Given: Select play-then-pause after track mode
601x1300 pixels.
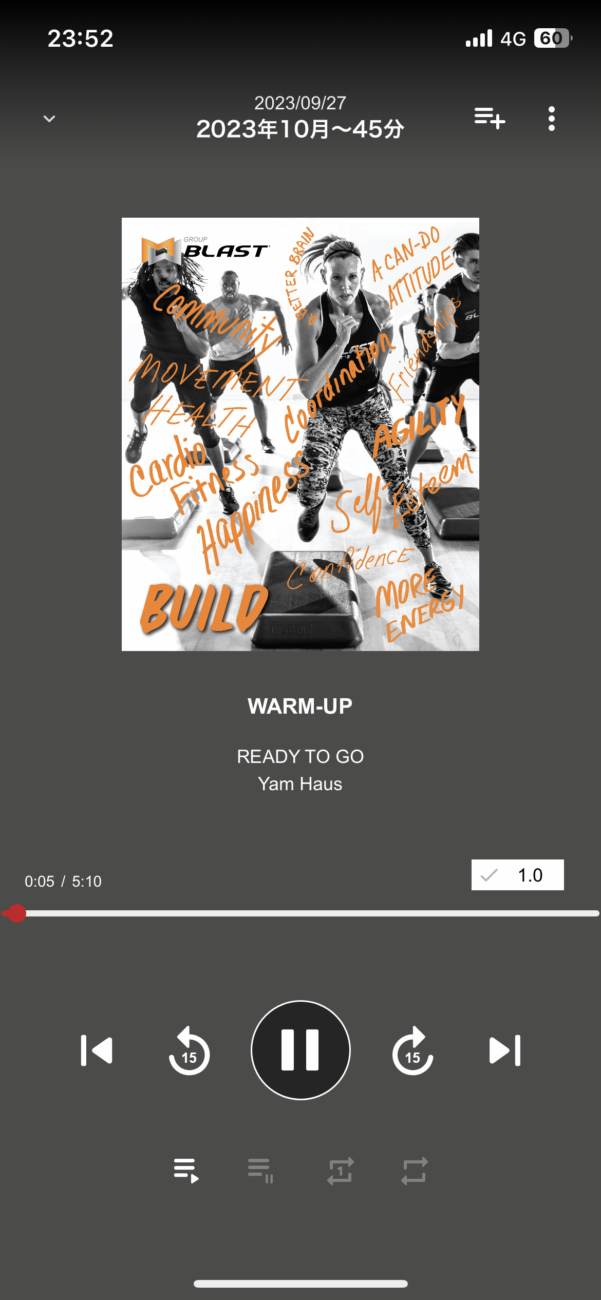Looking at the screenshot, I should (261, 1171).
